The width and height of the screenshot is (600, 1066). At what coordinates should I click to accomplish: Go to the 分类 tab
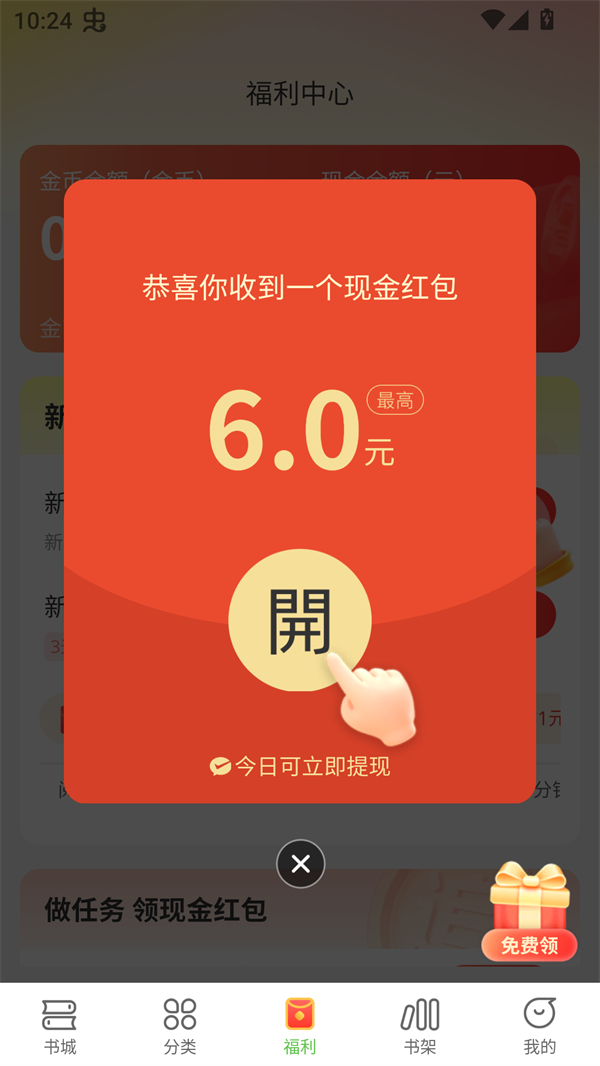180,1026
